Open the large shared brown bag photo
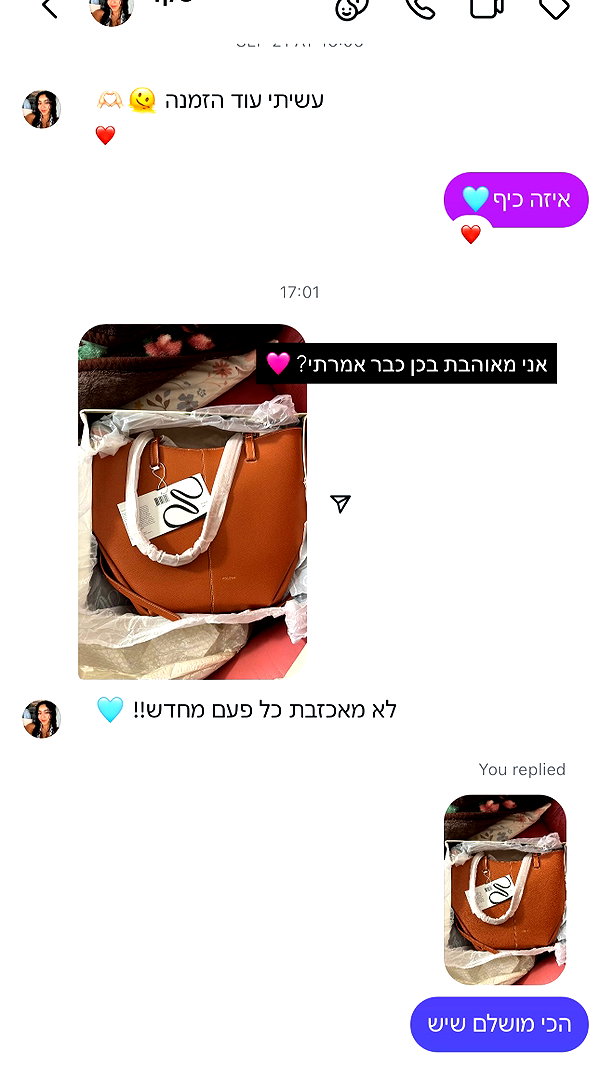This screenshot has height=1067, width=600. [x=193, y=502]
